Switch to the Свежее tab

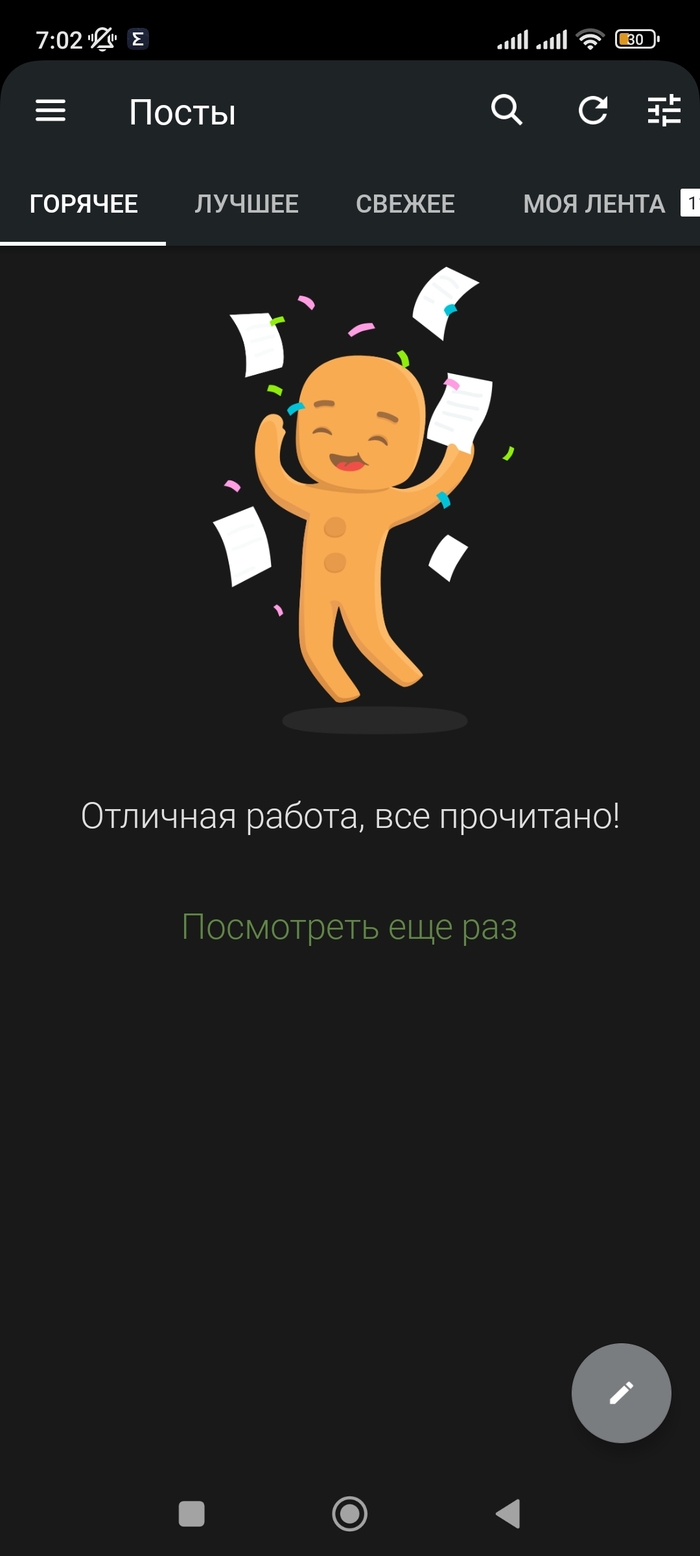tap(405, 204)
